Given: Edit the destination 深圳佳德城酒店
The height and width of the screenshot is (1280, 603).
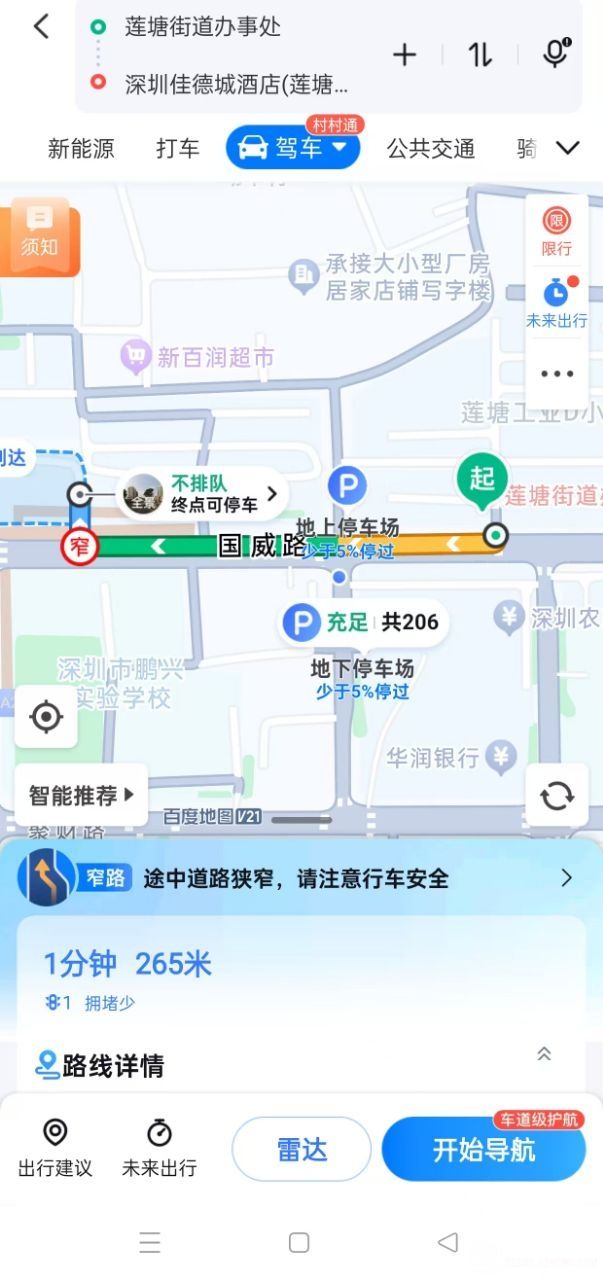Looking at the screenshot, I should tap(236, 84).
